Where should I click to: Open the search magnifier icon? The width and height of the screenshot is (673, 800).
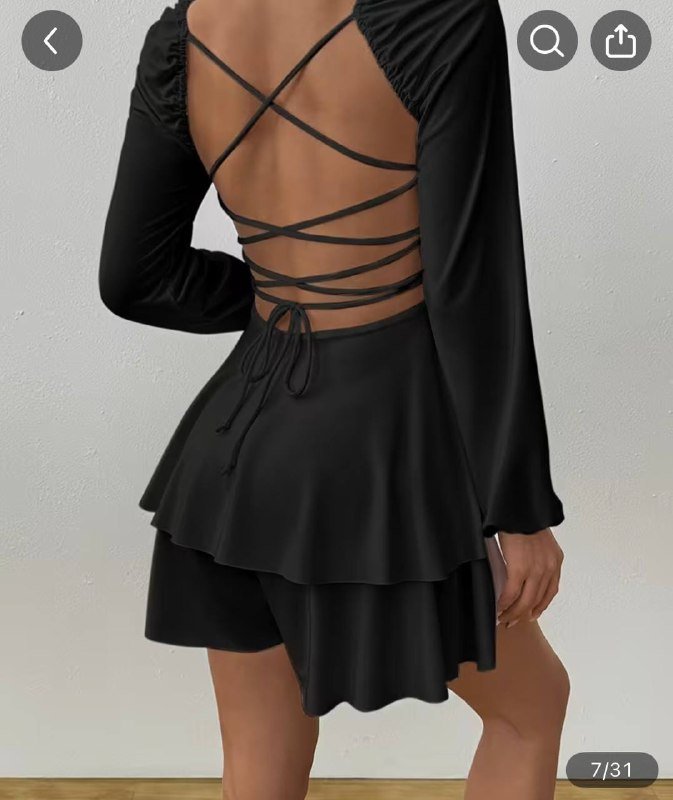point(547,41)
